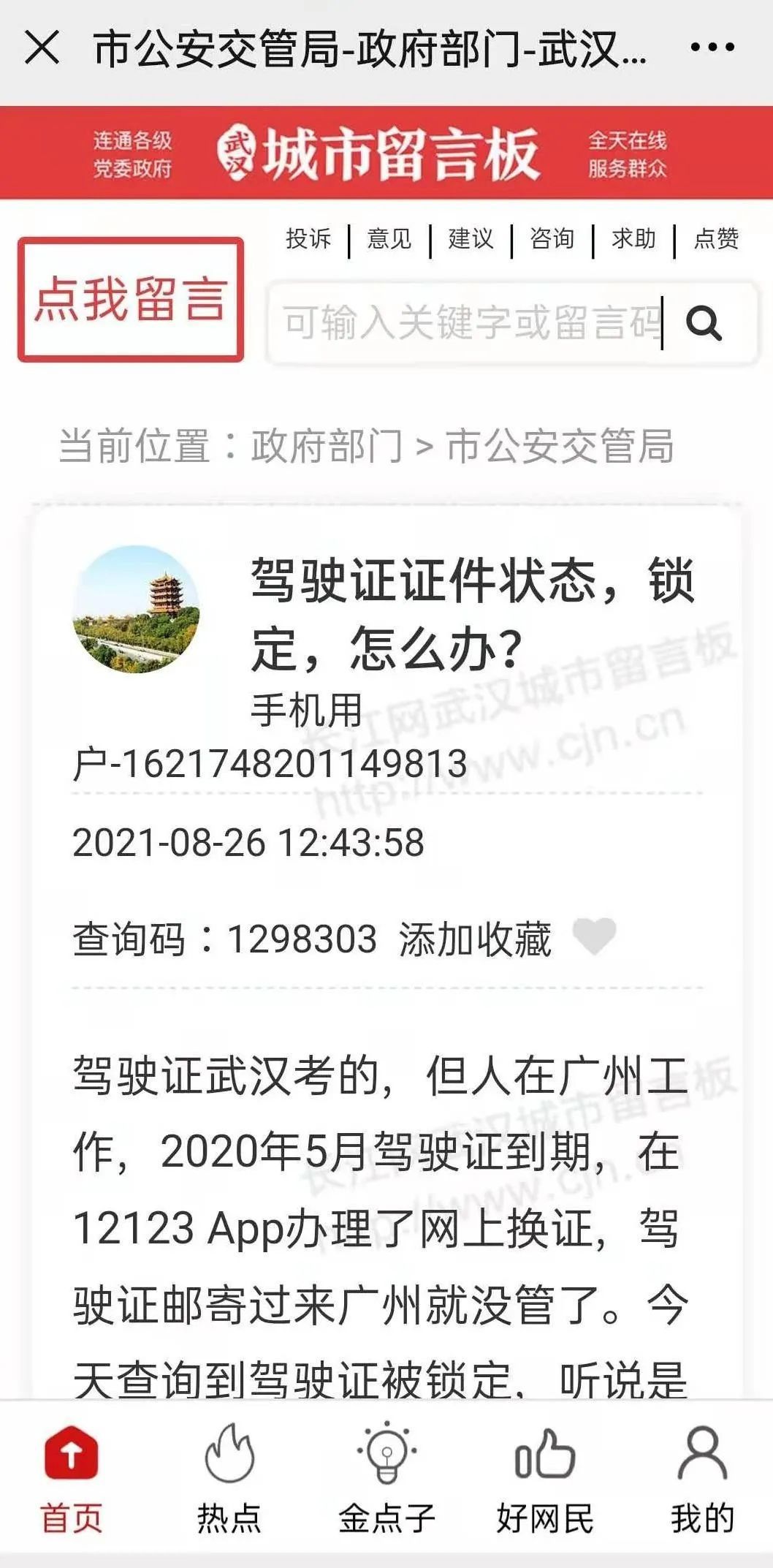The height and width of the screenshot is (1568, 773).
Task: Go to 政府部门 in breadcrumb
Action: point(327,446)
